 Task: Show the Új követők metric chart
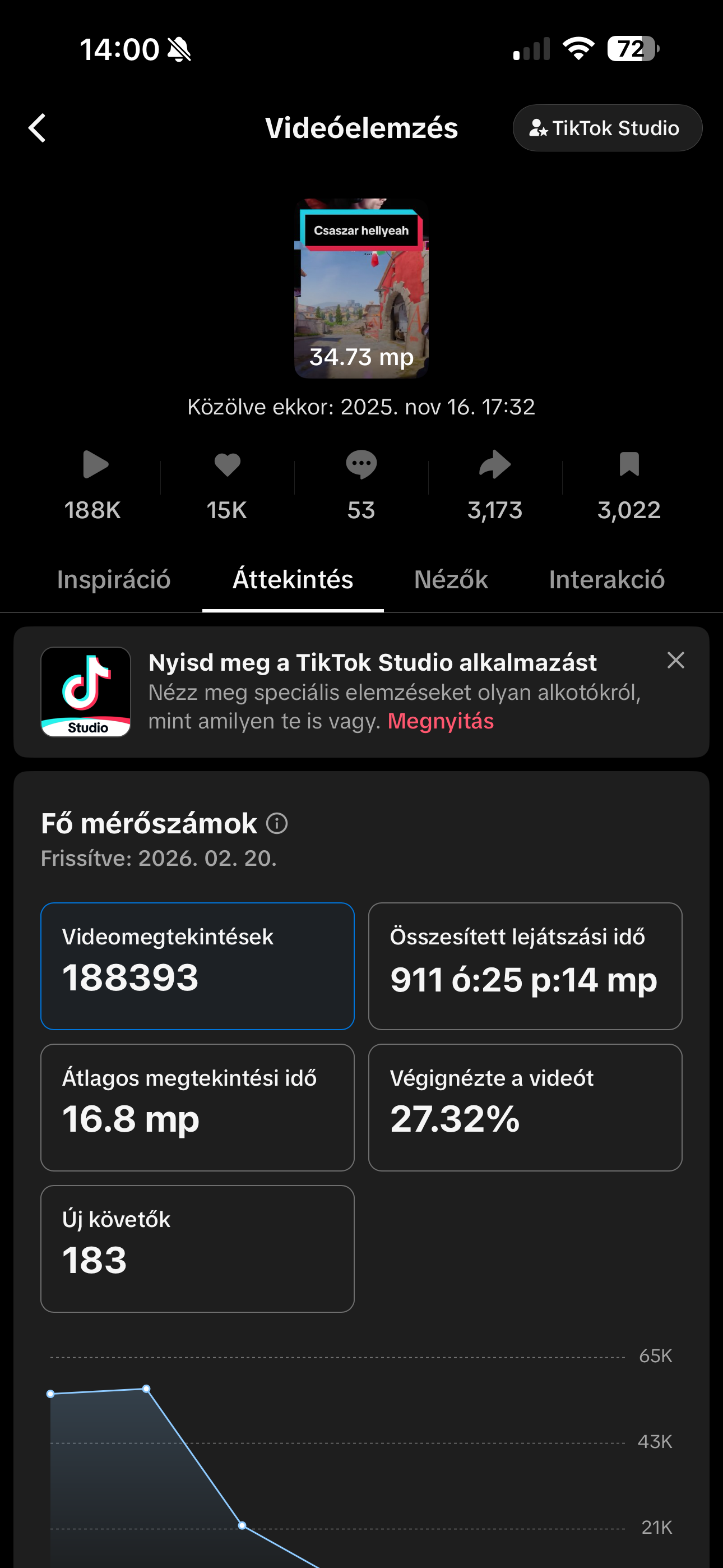197,1248
